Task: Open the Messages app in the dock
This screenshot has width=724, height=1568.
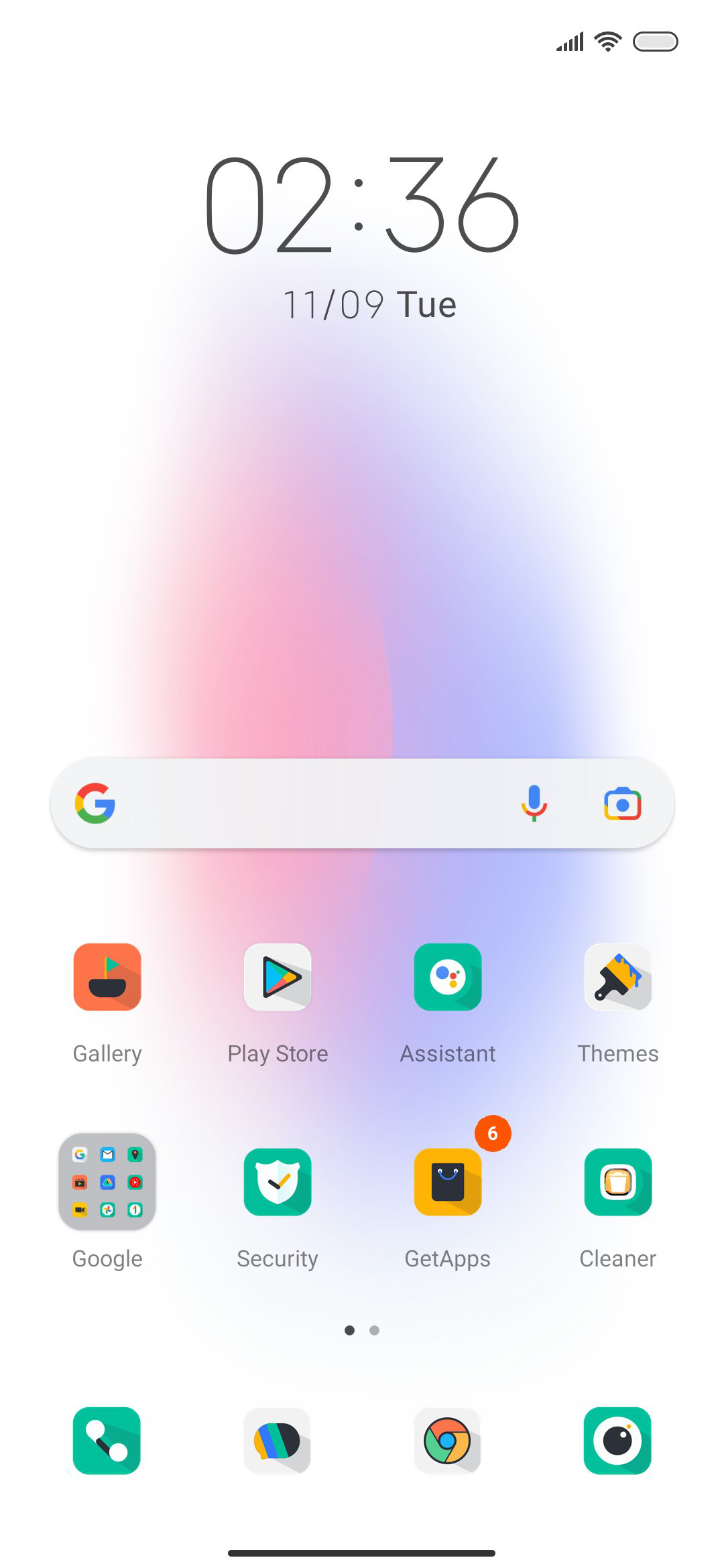Action: (x=278, y=1441)
